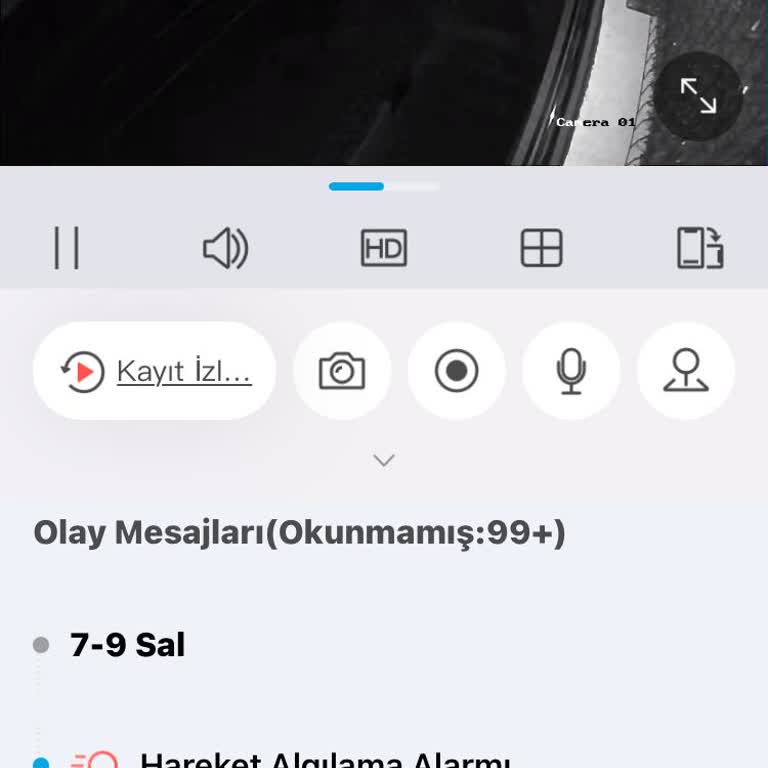The height and width of the screenshot is (768, 768).
Task: Change the HD video quality
Action: coord(384,248)
